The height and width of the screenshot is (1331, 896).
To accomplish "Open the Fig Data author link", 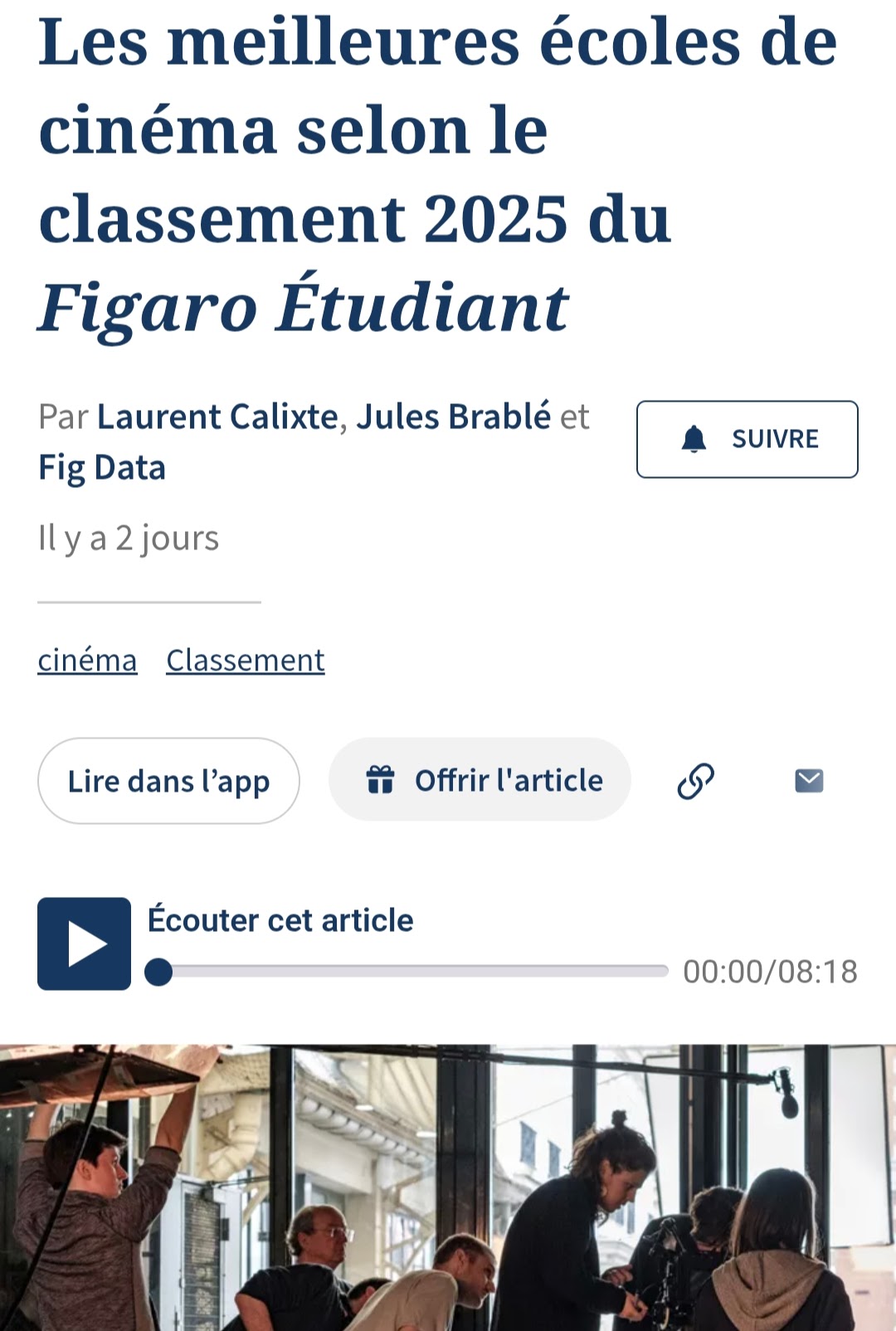I will click(x=102, y=468).
